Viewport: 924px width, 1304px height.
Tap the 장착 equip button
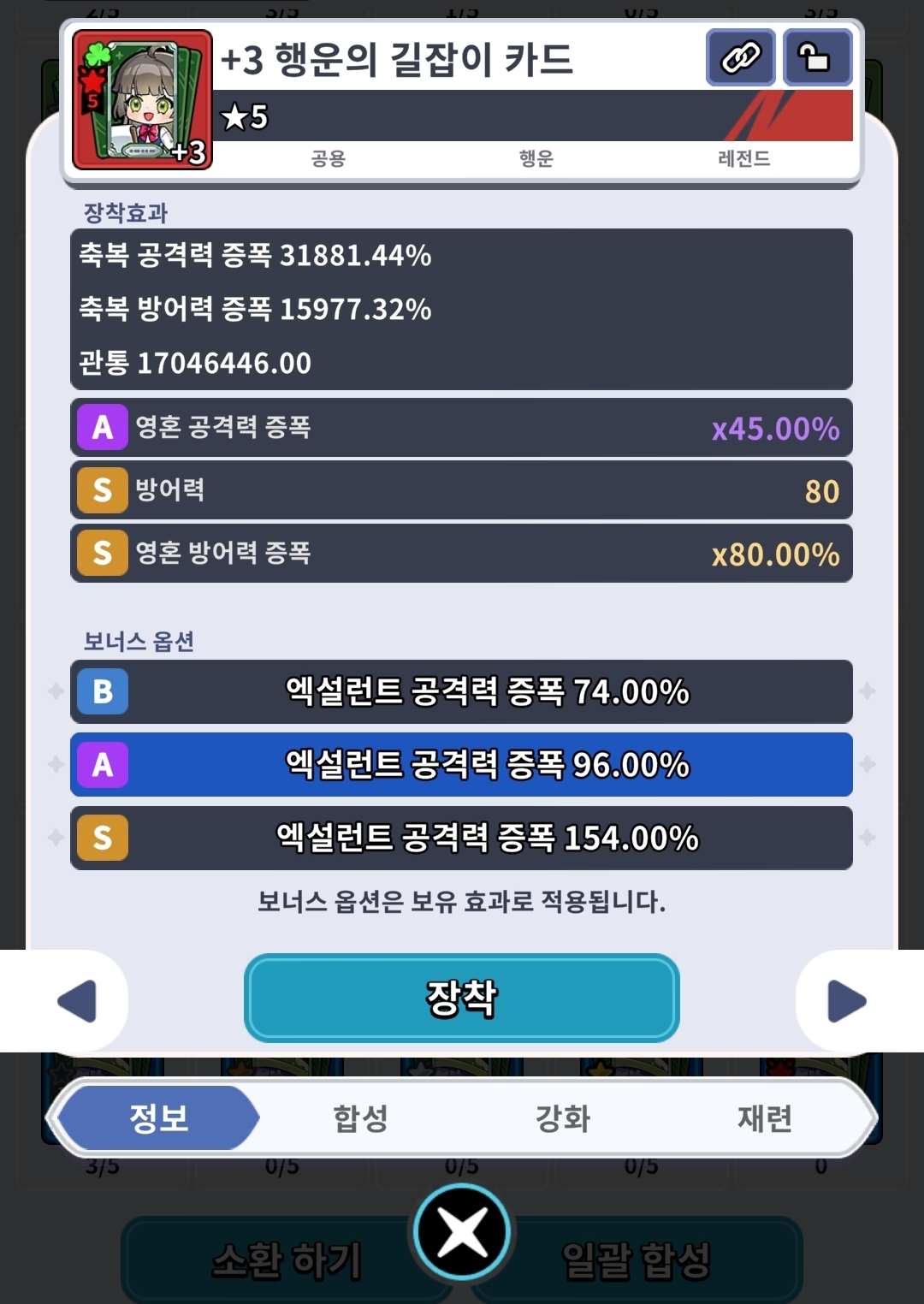click(x=462, y=998)
